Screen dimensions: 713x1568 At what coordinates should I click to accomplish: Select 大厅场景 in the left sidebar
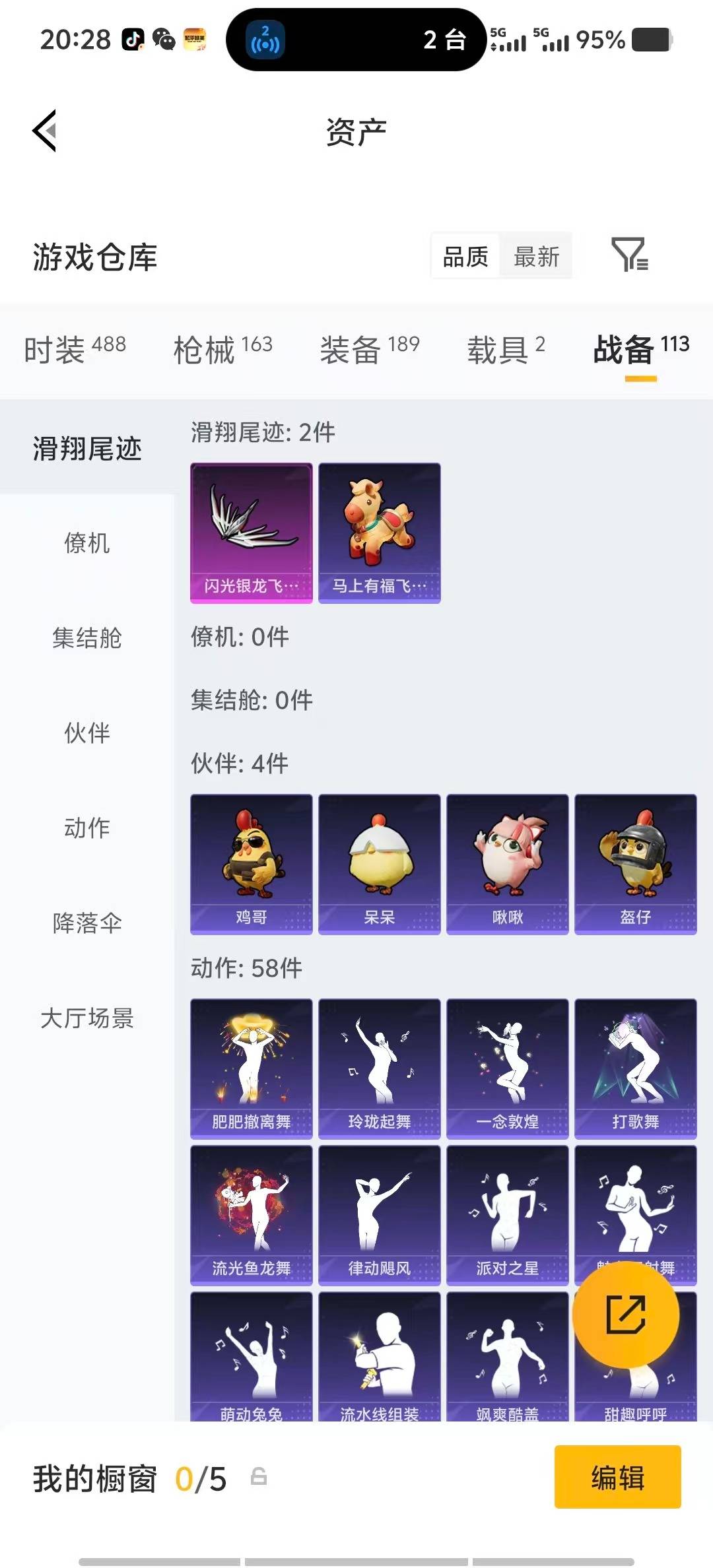pyautogui.click(x=86, y=1020)
